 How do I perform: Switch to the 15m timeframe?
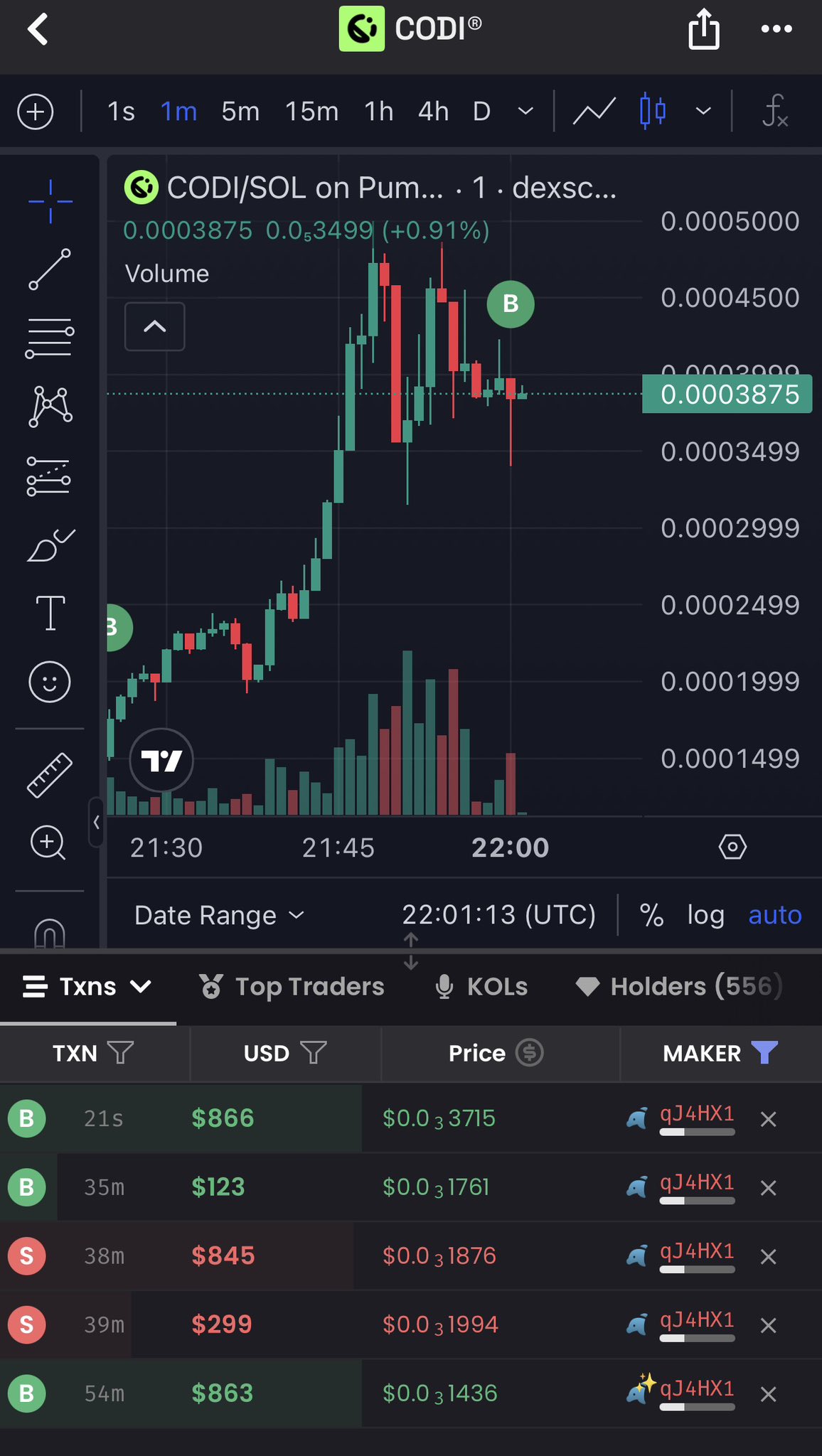pyautogui.click(x=311, y=112)
